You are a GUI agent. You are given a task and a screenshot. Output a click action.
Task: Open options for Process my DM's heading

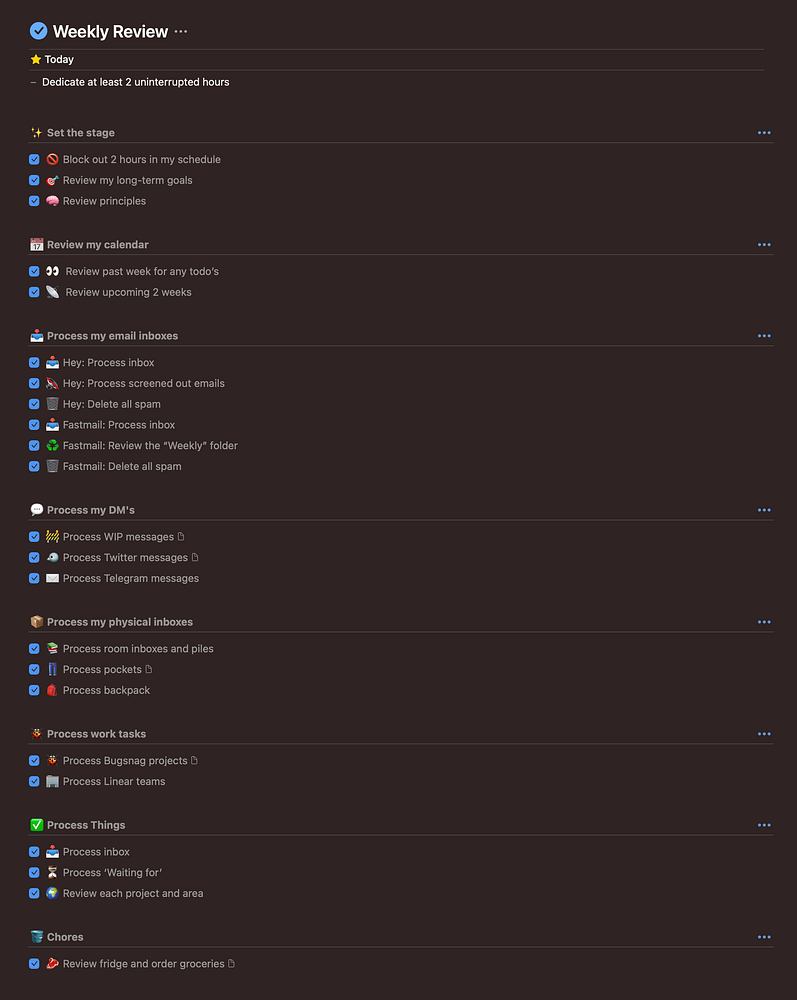pos(764,510)
